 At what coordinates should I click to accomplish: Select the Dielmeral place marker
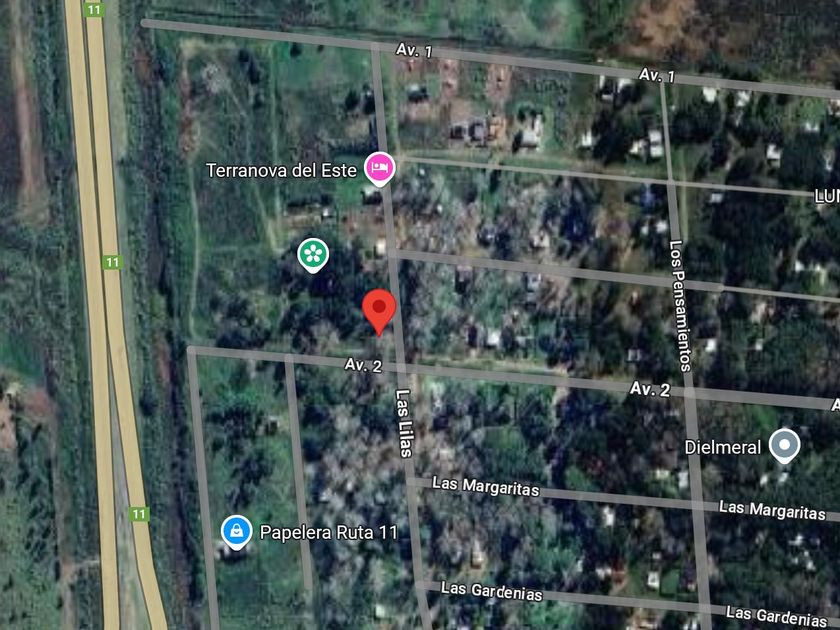coord(785,446)
